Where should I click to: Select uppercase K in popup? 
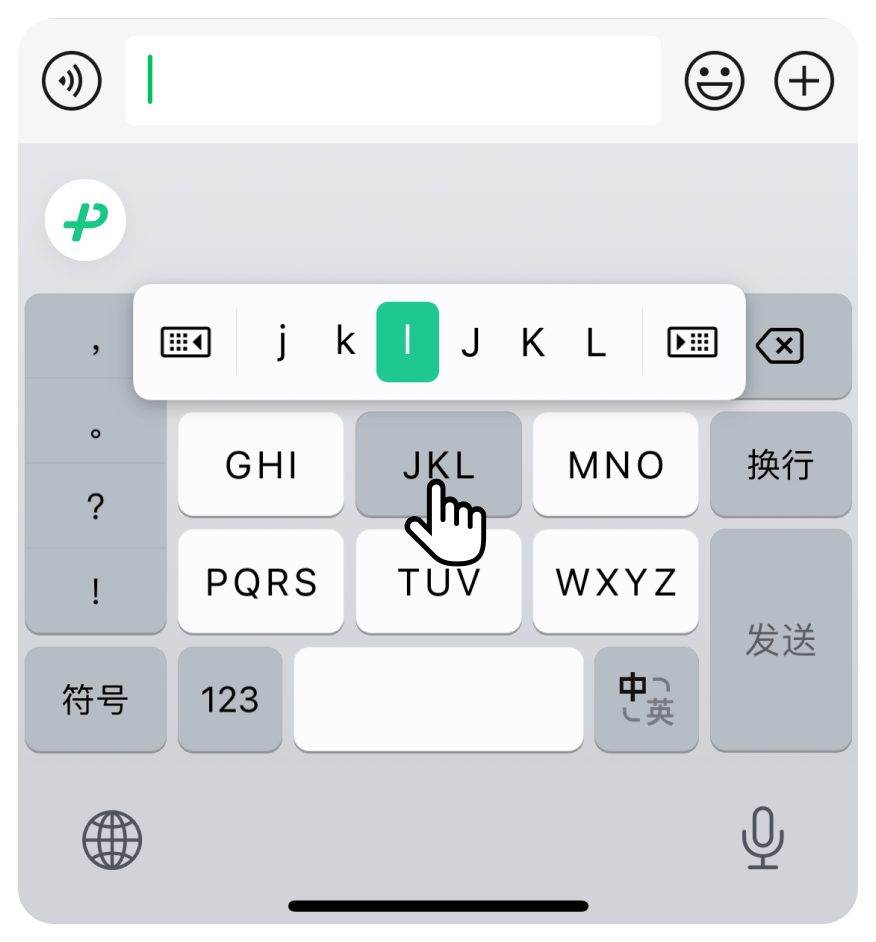[533, 342]
